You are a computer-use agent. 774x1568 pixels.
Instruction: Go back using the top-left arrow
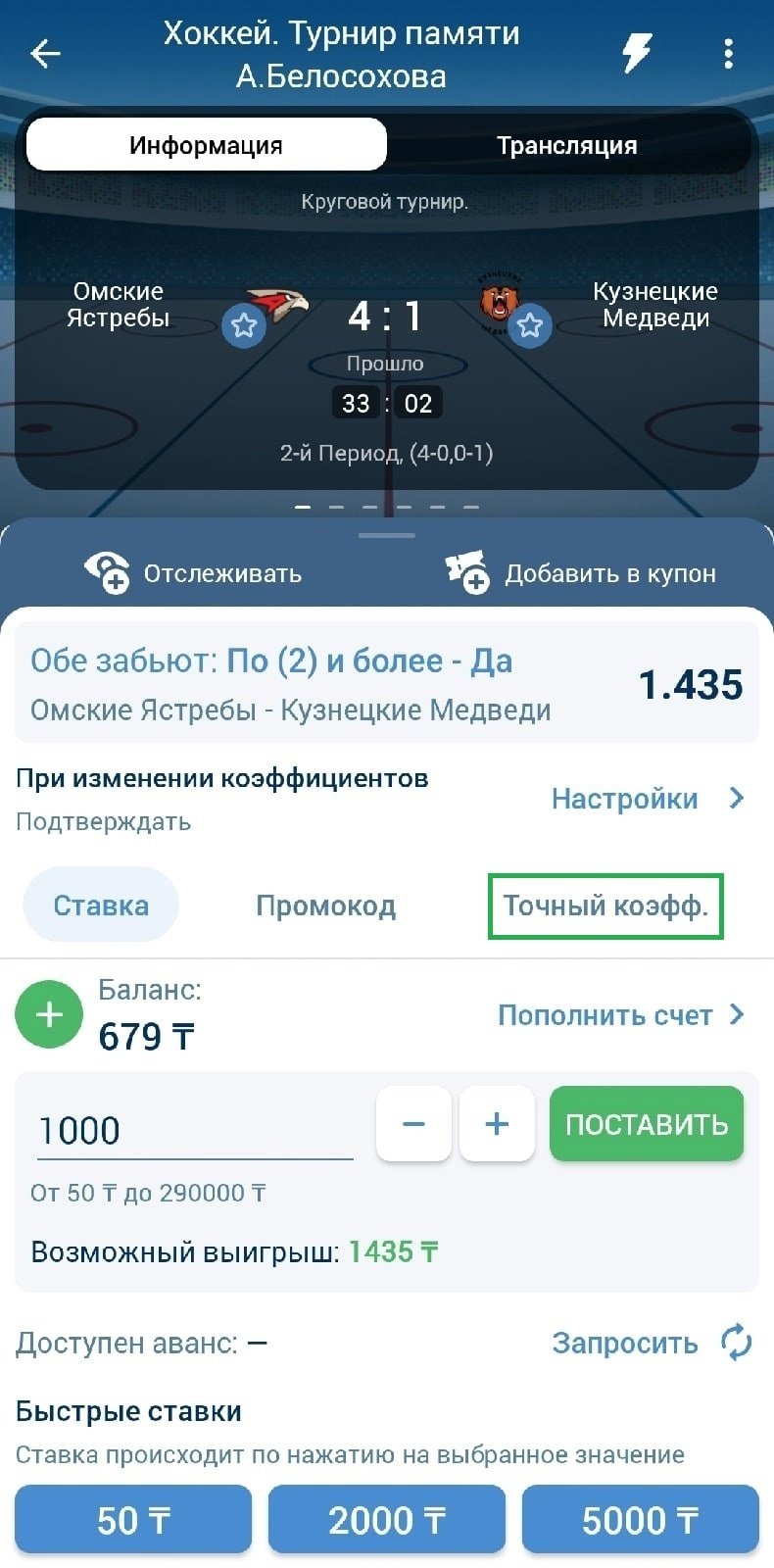(x=45, y=54)
